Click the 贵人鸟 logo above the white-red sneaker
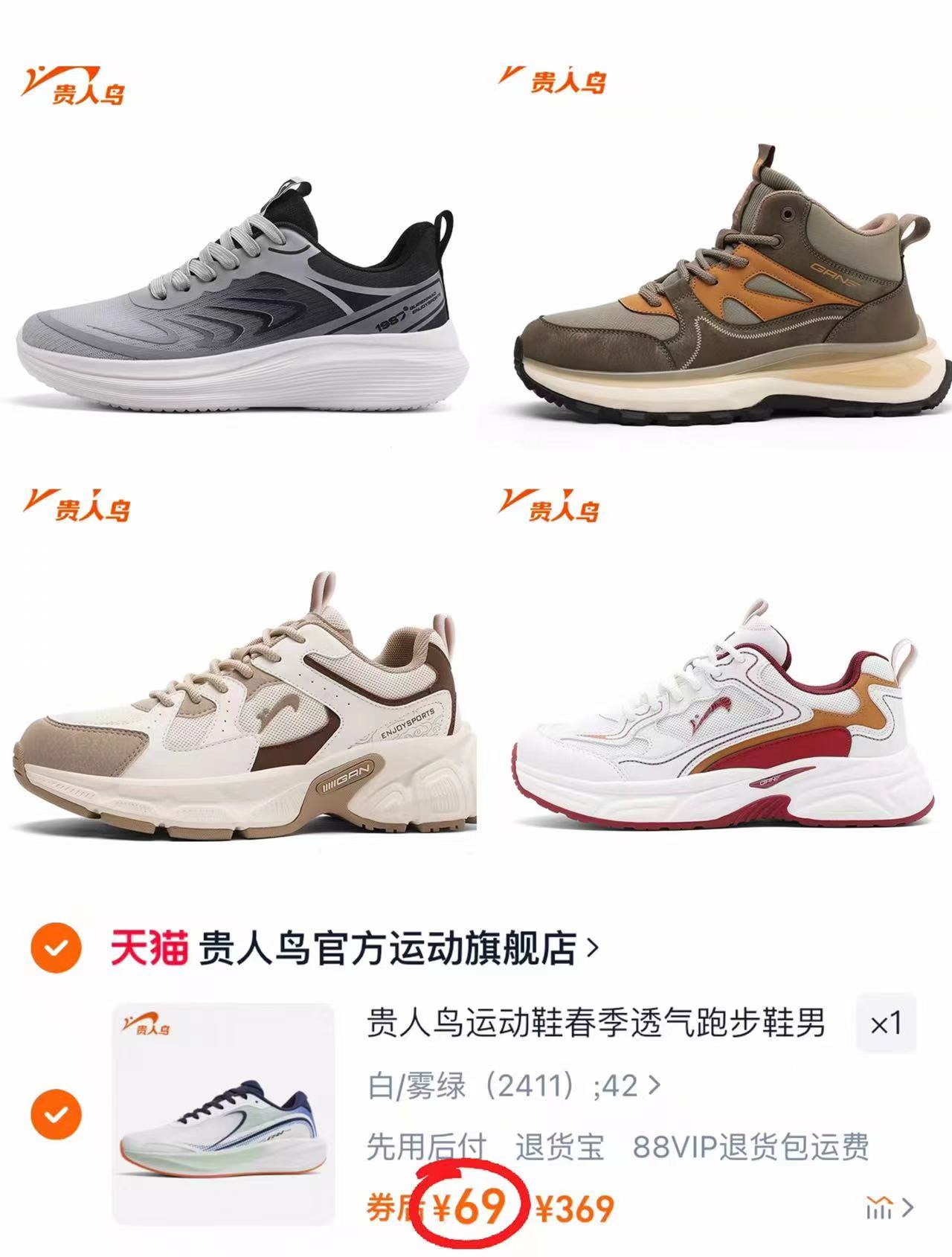Image resolution: width=952 pixels, height=1257 pixels. [x=552, y=506]
